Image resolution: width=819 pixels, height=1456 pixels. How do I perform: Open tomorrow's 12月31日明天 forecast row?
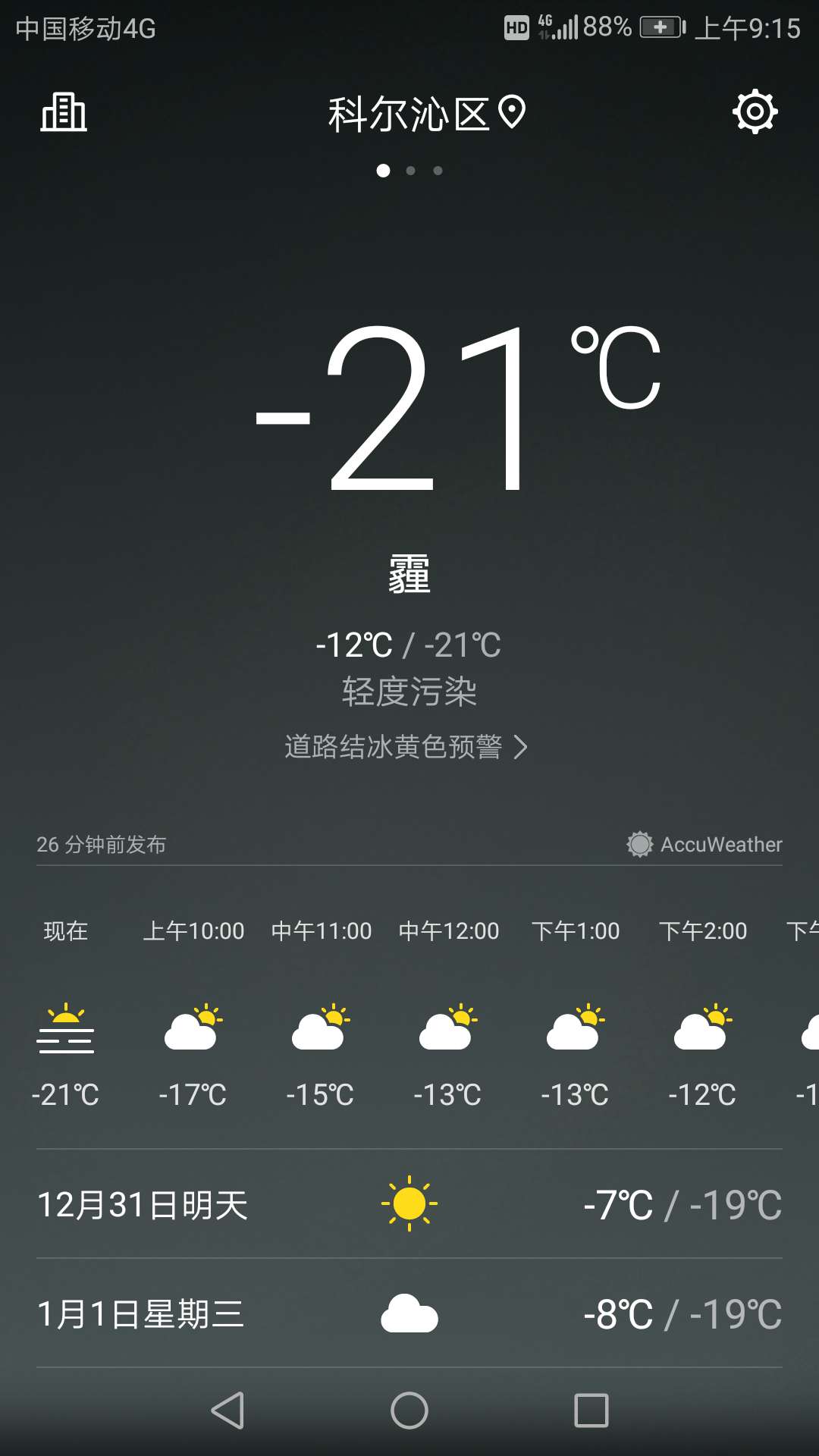(x=409, y=1204)
